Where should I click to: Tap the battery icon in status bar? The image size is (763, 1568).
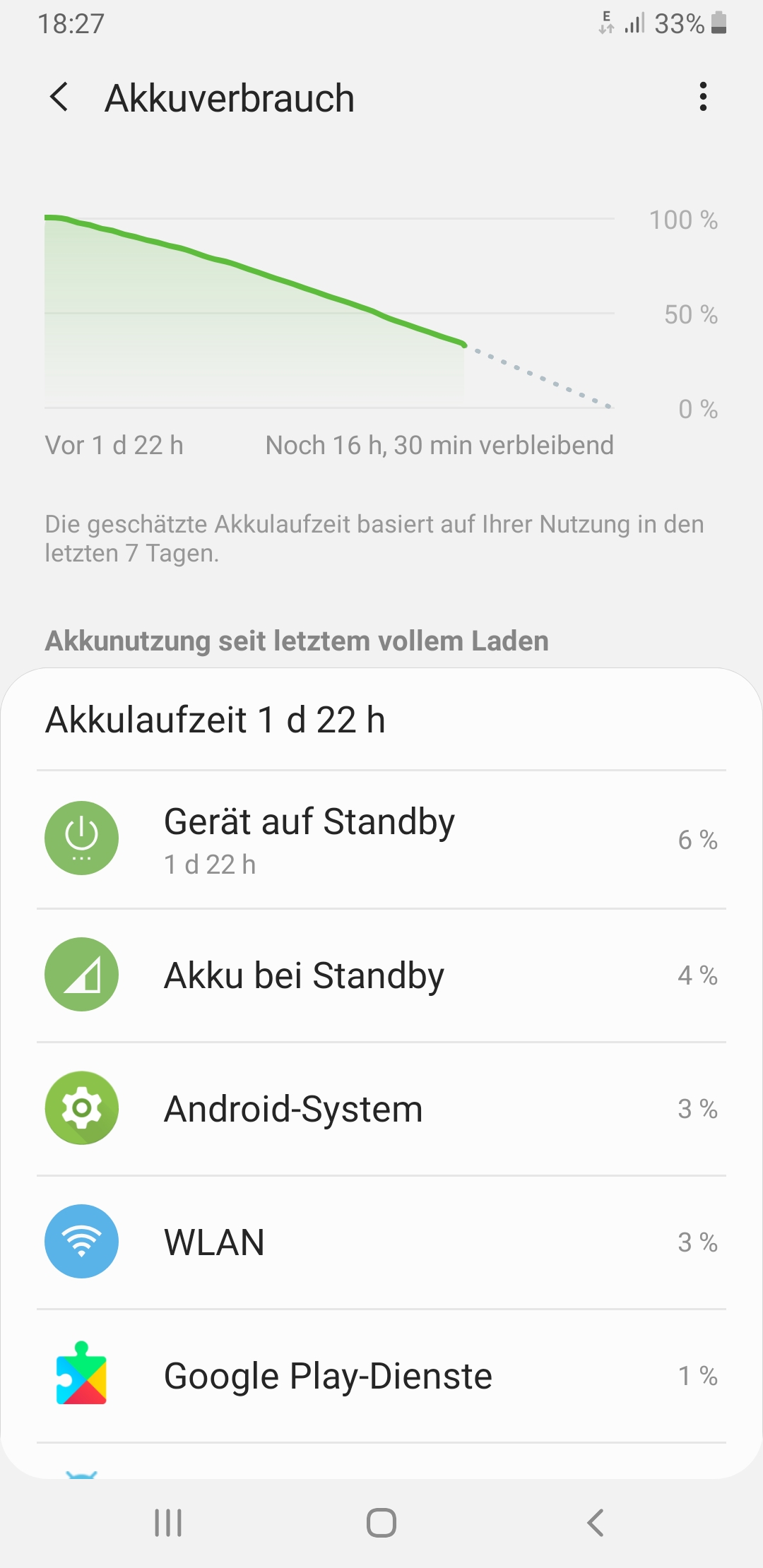(x=719, y=23)
